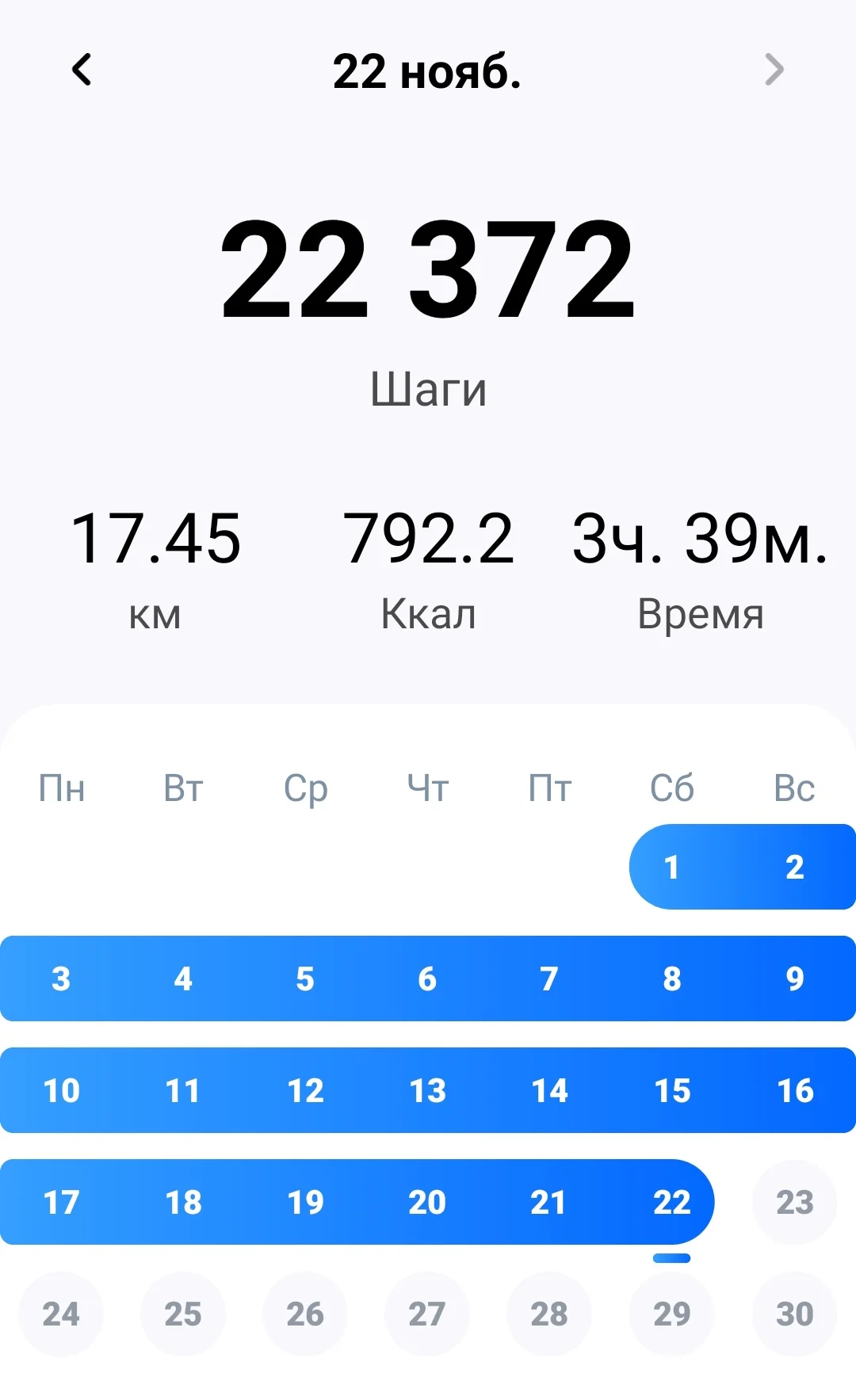This screenshot has width=856, height=1400.
Task: Choose day 23 in the calendar
Action: coord(794,1202)
